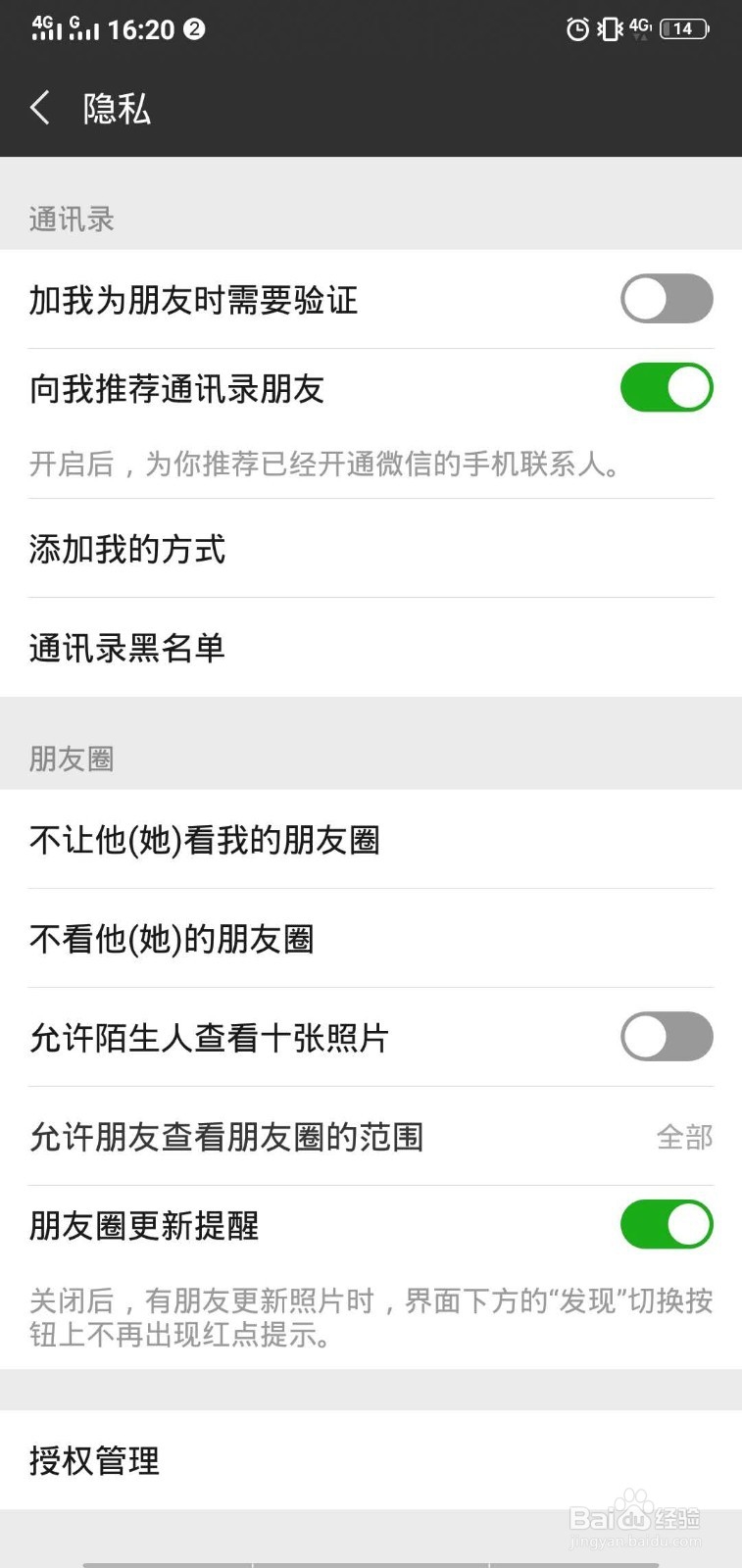This screenshot has width=742, height=1568.
Task: Open 允许朋友查看朋友圈的范围 set to 全部
Action: click(x=371, y=1137)
